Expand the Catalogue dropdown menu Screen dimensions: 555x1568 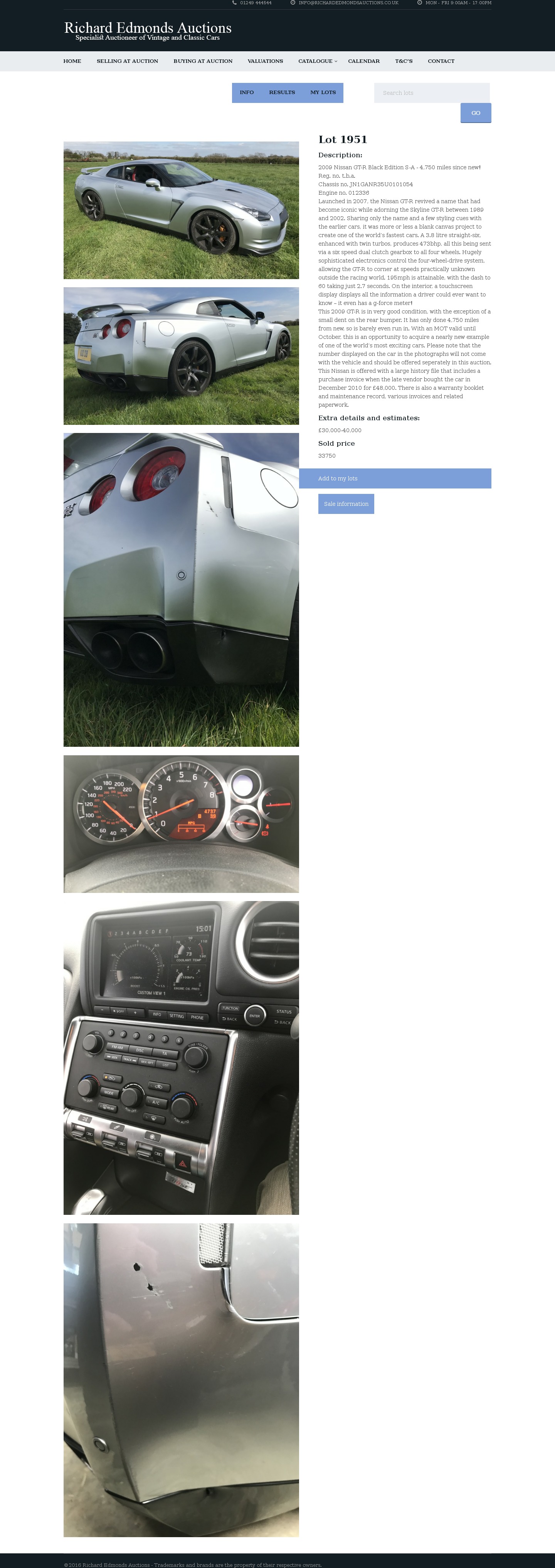click(317, 61)
